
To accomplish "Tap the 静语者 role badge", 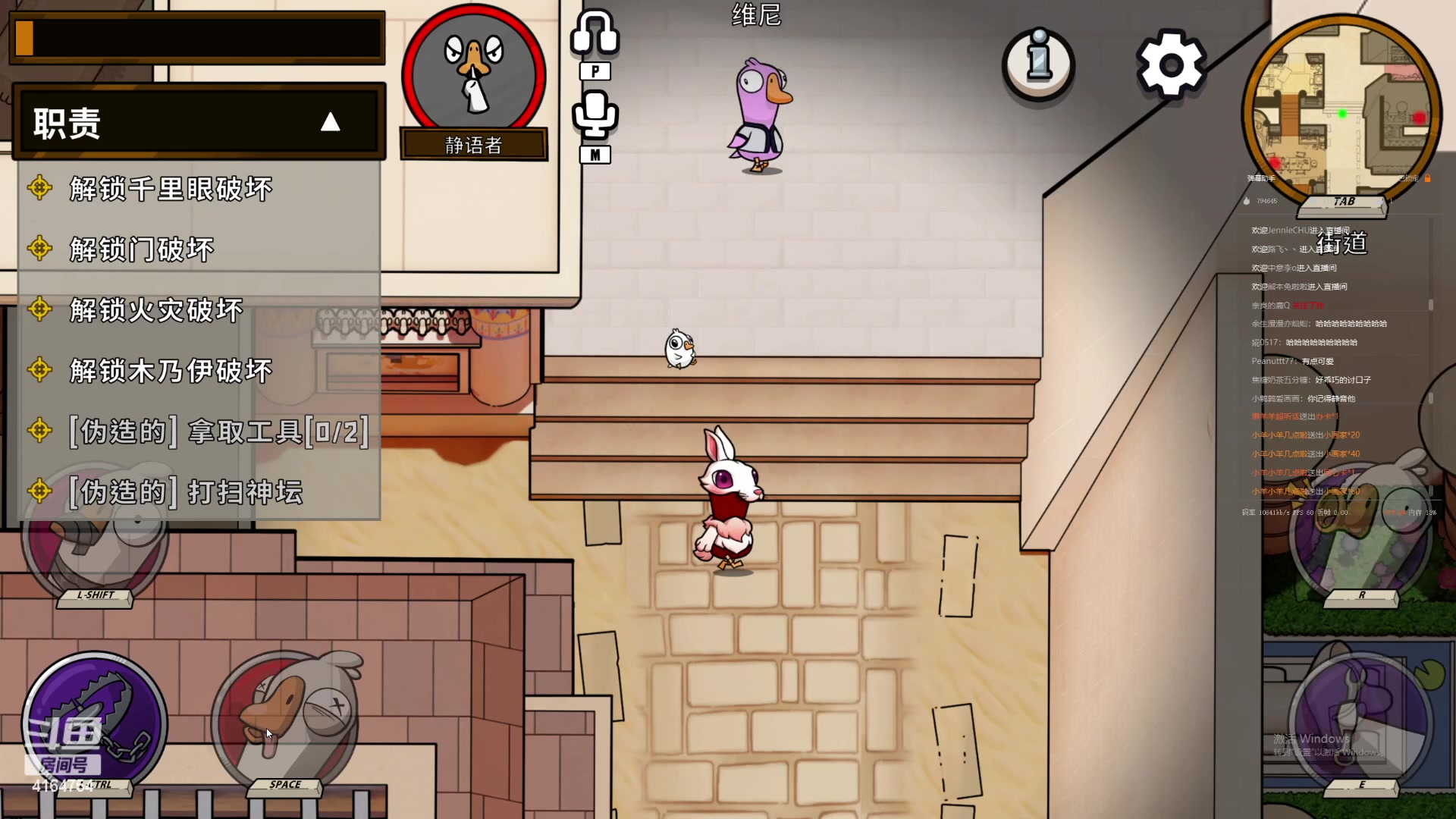I will (x=474, y=80).
